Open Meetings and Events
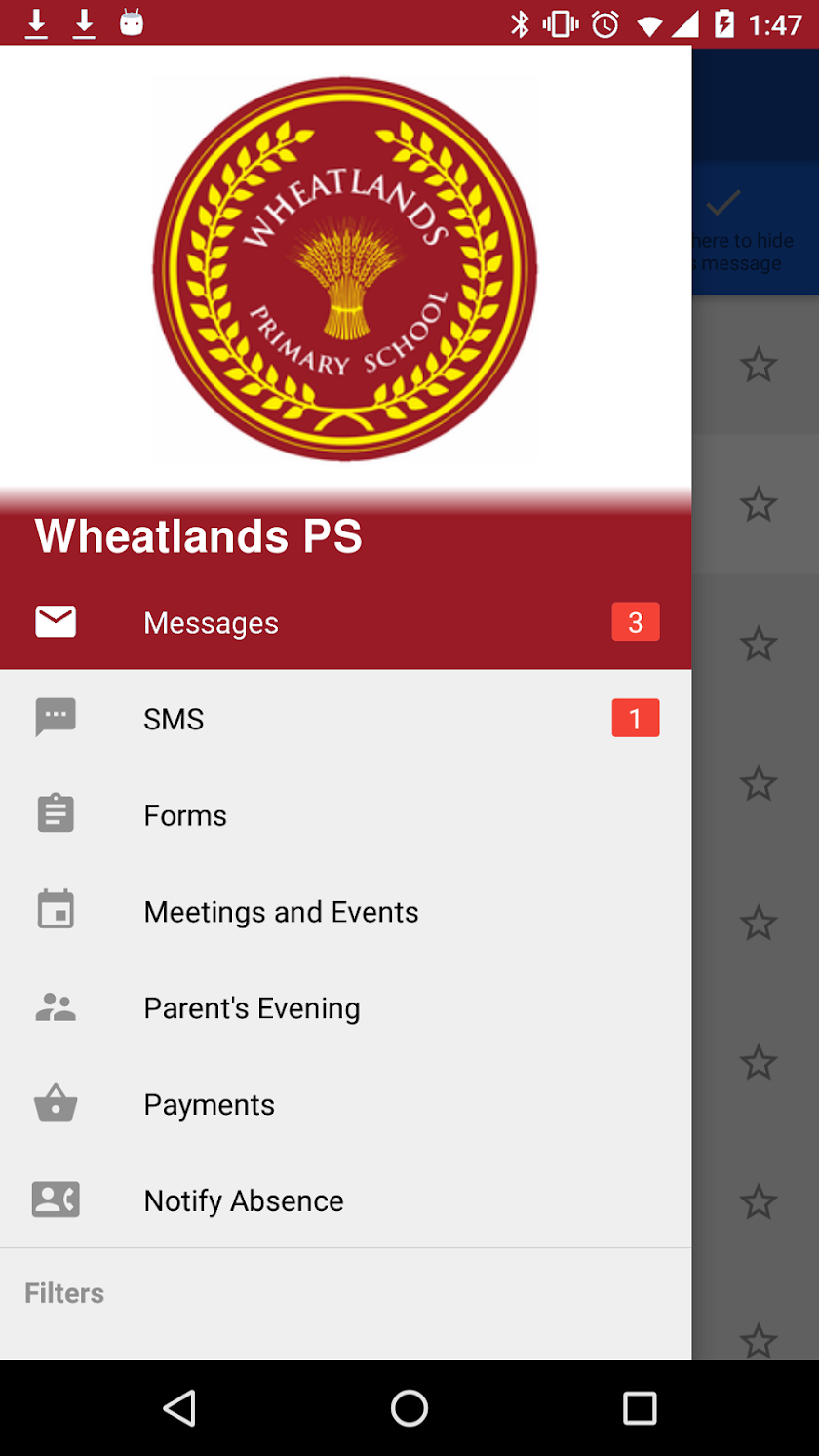This screenshot has width=819, height=1456. coord(281,912)
